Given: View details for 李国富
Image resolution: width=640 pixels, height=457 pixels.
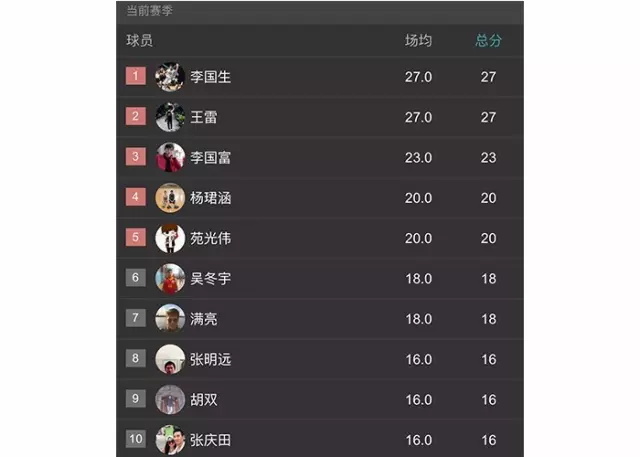Looking at the screenshot, I should (x=210, y=158).
